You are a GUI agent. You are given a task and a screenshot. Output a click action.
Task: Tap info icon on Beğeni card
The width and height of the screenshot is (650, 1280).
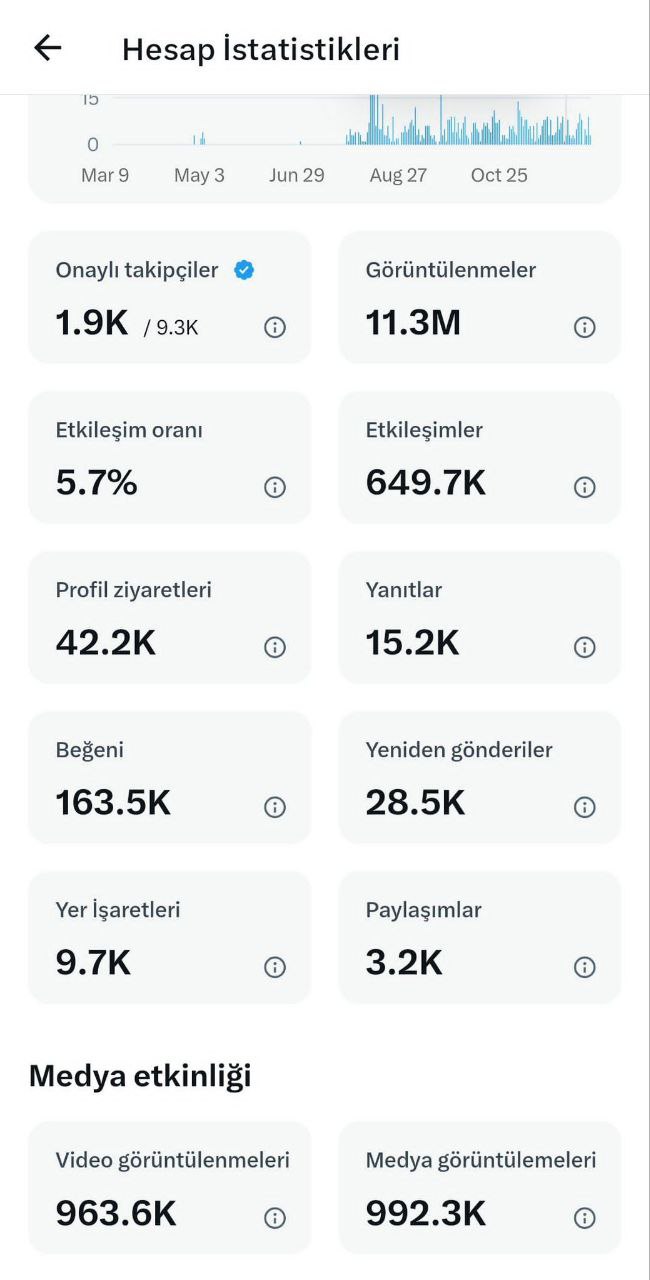click(275, 807)
